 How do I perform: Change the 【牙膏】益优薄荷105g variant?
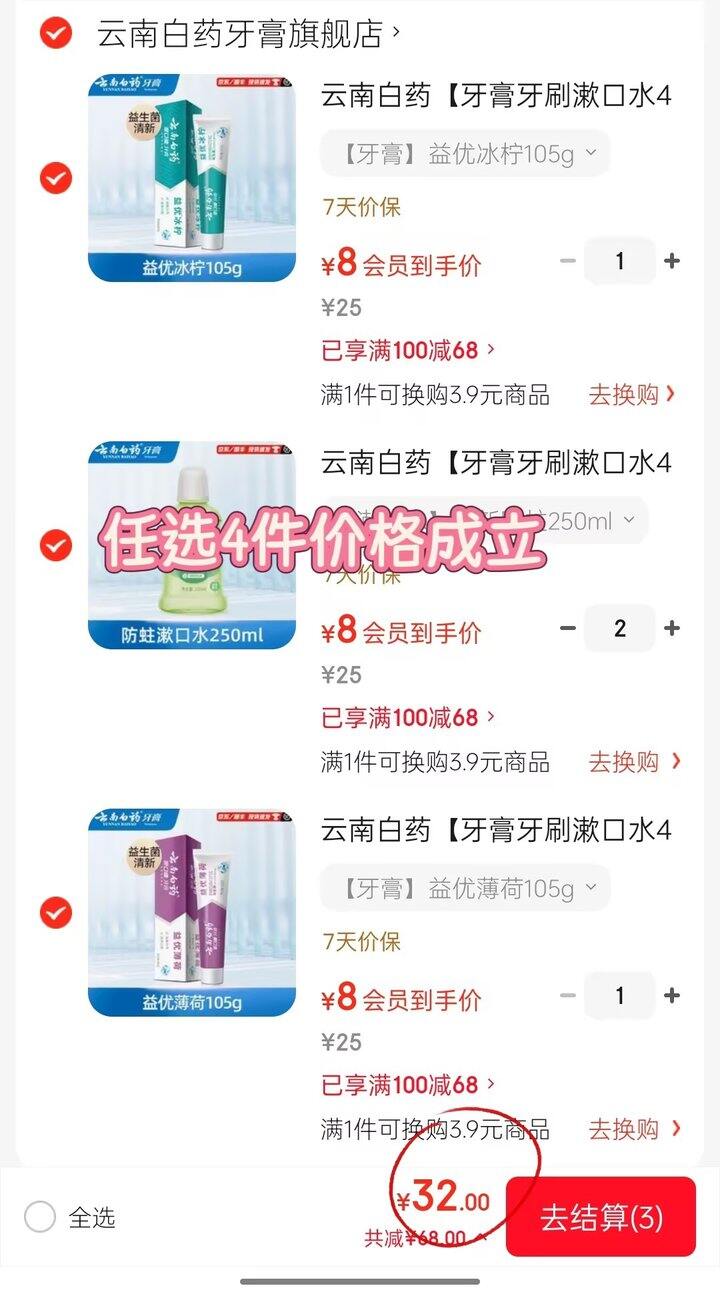click(x=465, y=888)
